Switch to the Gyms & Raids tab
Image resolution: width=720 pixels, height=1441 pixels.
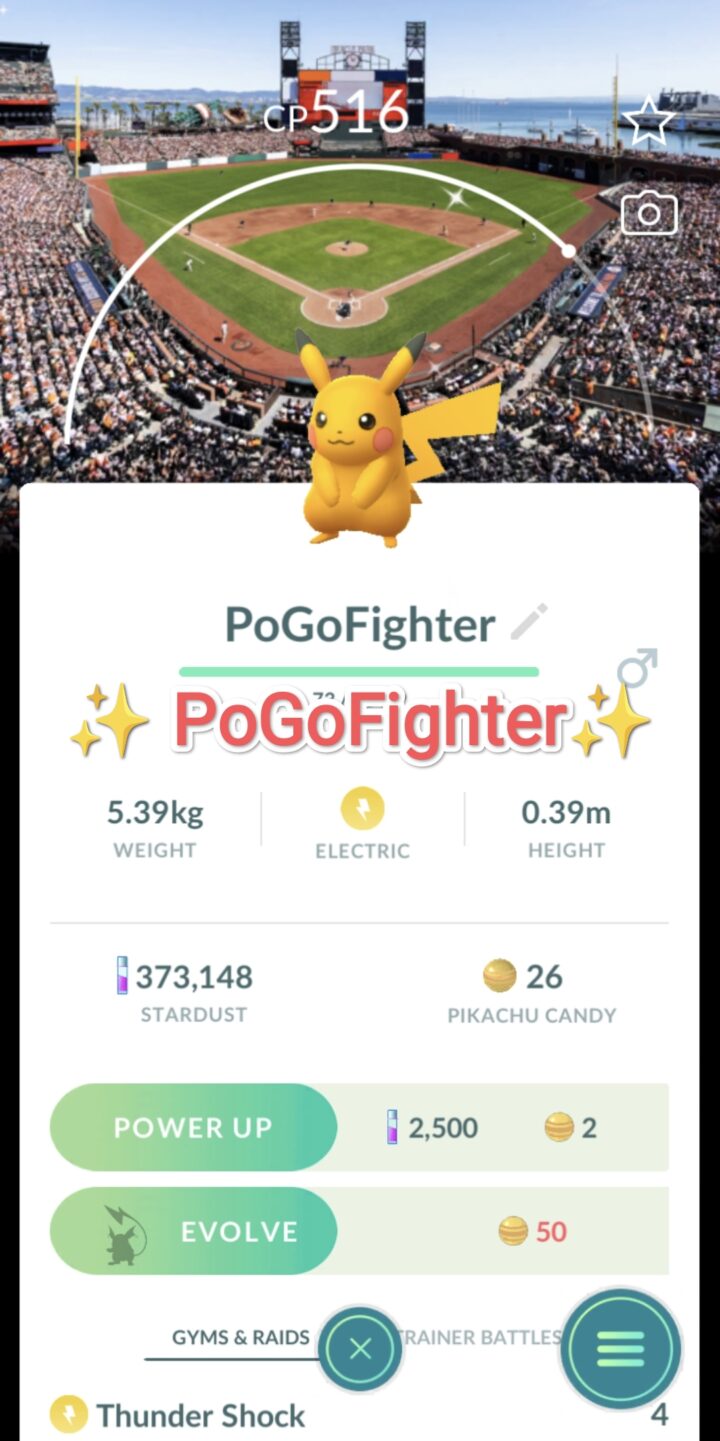click(240, 1338)
